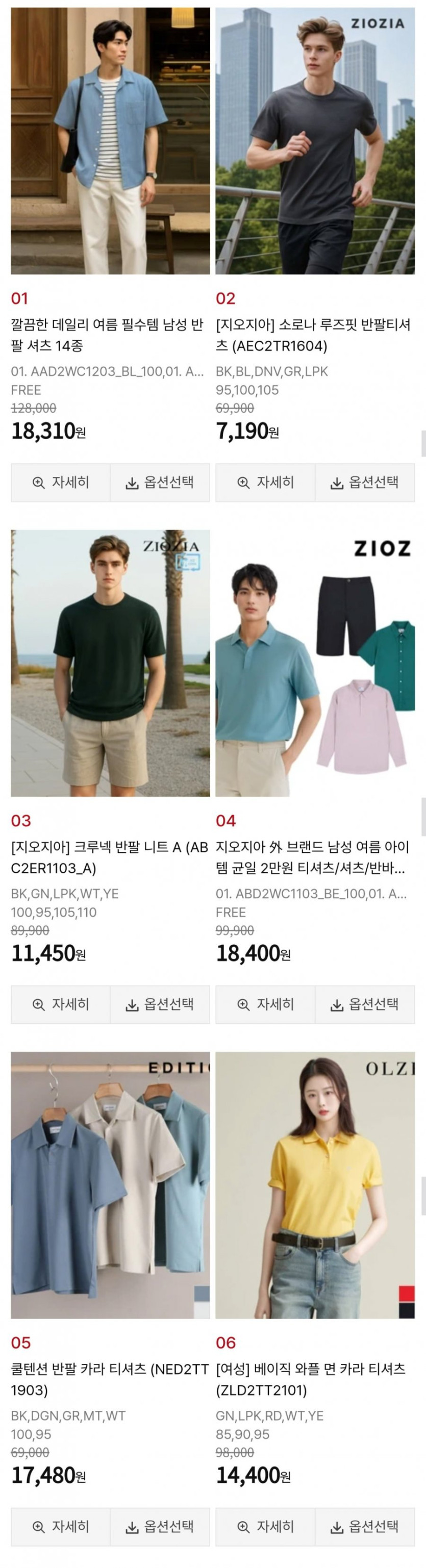This screenshot has width=426, height=1568.
Task: Tap 자세히 for 크루넥 반팔 니트 A
Action: pyautogui.click(x=61, y=1004)
